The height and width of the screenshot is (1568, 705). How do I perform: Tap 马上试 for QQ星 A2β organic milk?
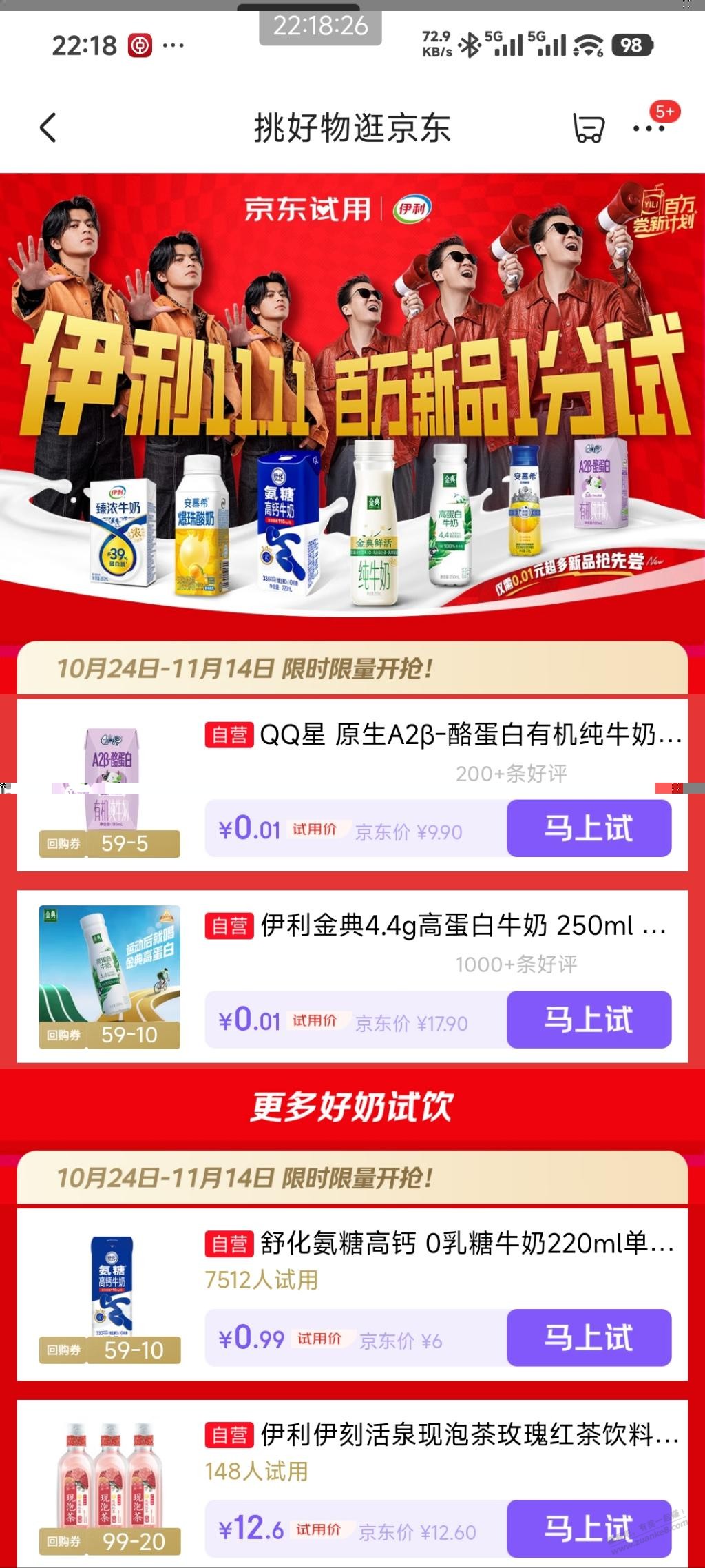coord(589,828)
